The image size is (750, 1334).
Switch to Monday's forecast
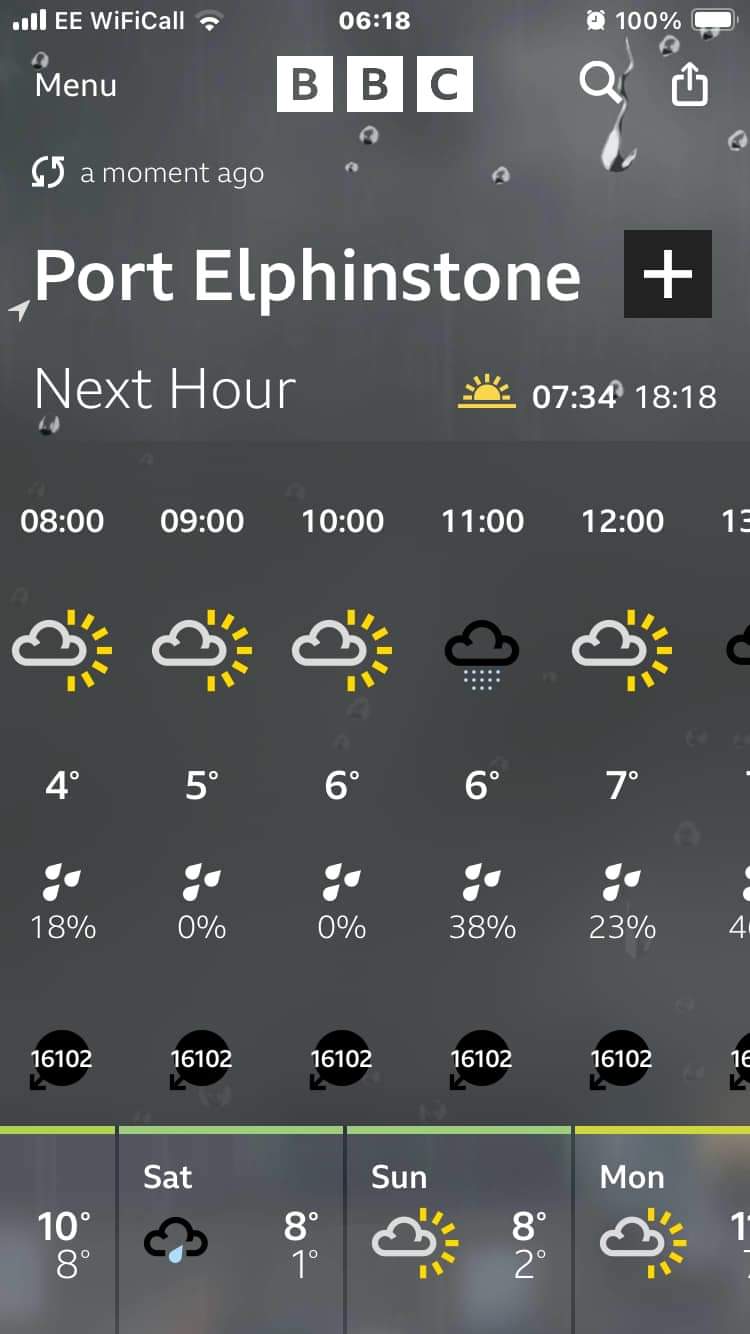point(663,1230)
